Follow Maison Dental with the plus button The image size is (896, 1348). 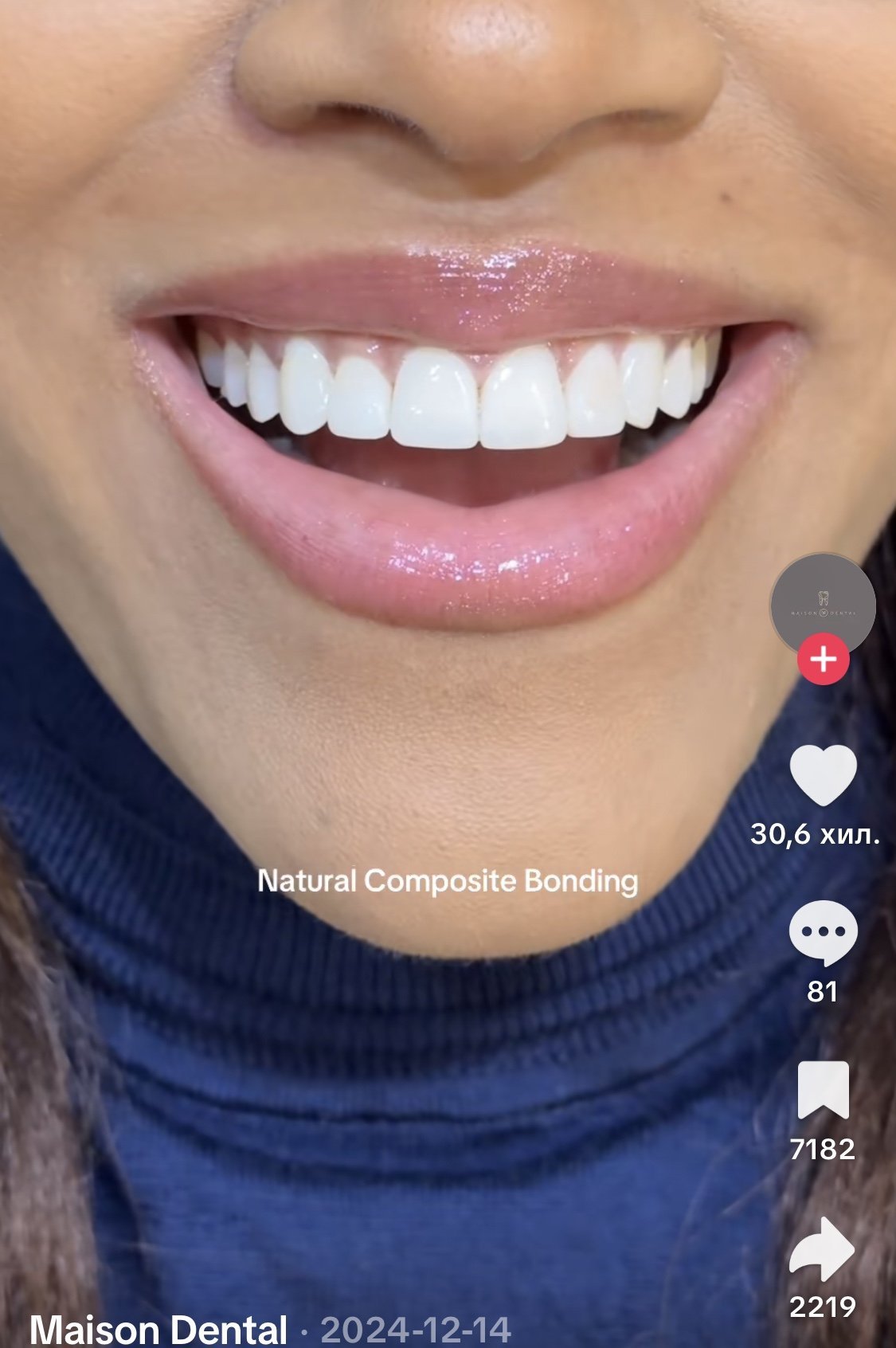(823, 660)
